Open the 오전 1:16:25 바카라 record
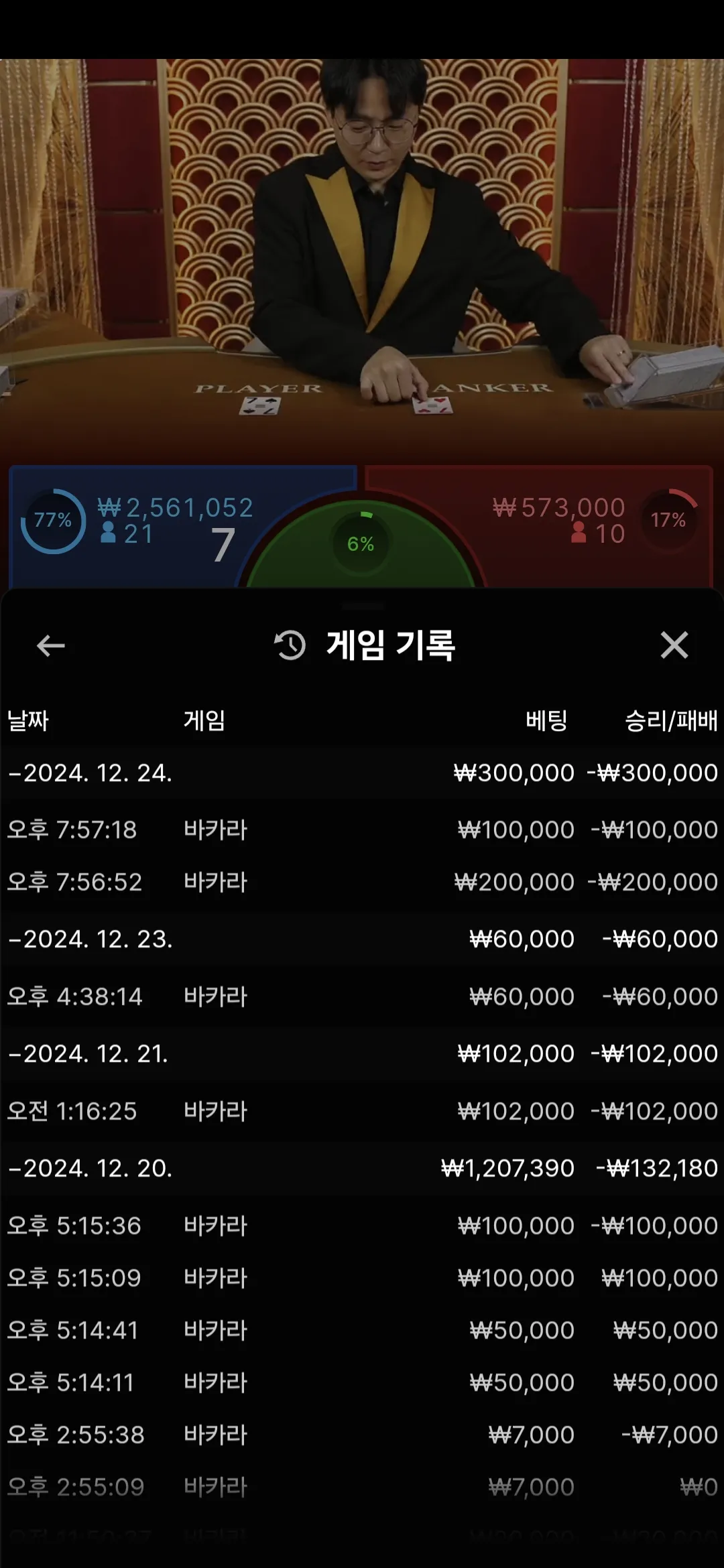The width and height of the screenshot is (724, 1568). coord(362,1111)
